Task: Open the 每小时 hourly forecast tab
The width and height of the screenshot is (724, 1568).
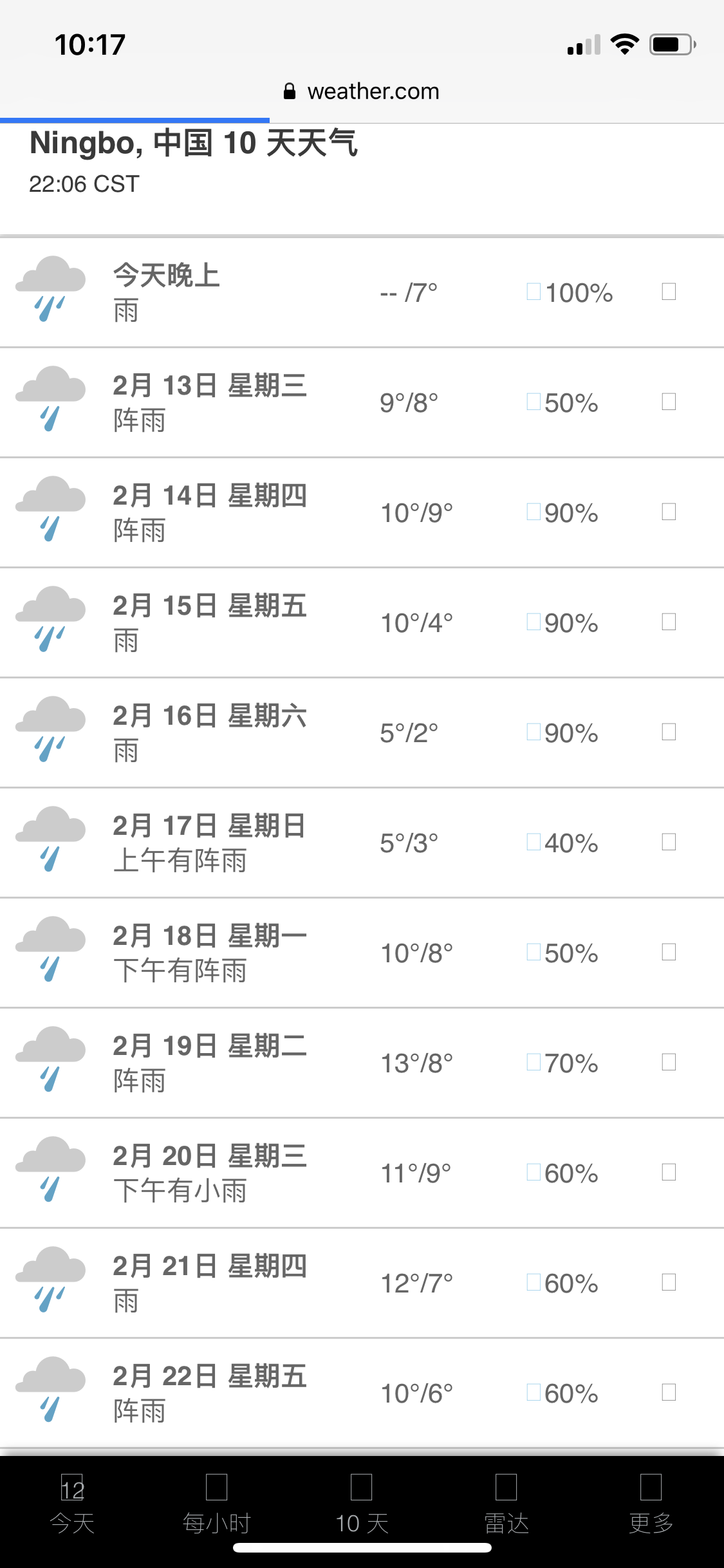Action: (217, 1504)
